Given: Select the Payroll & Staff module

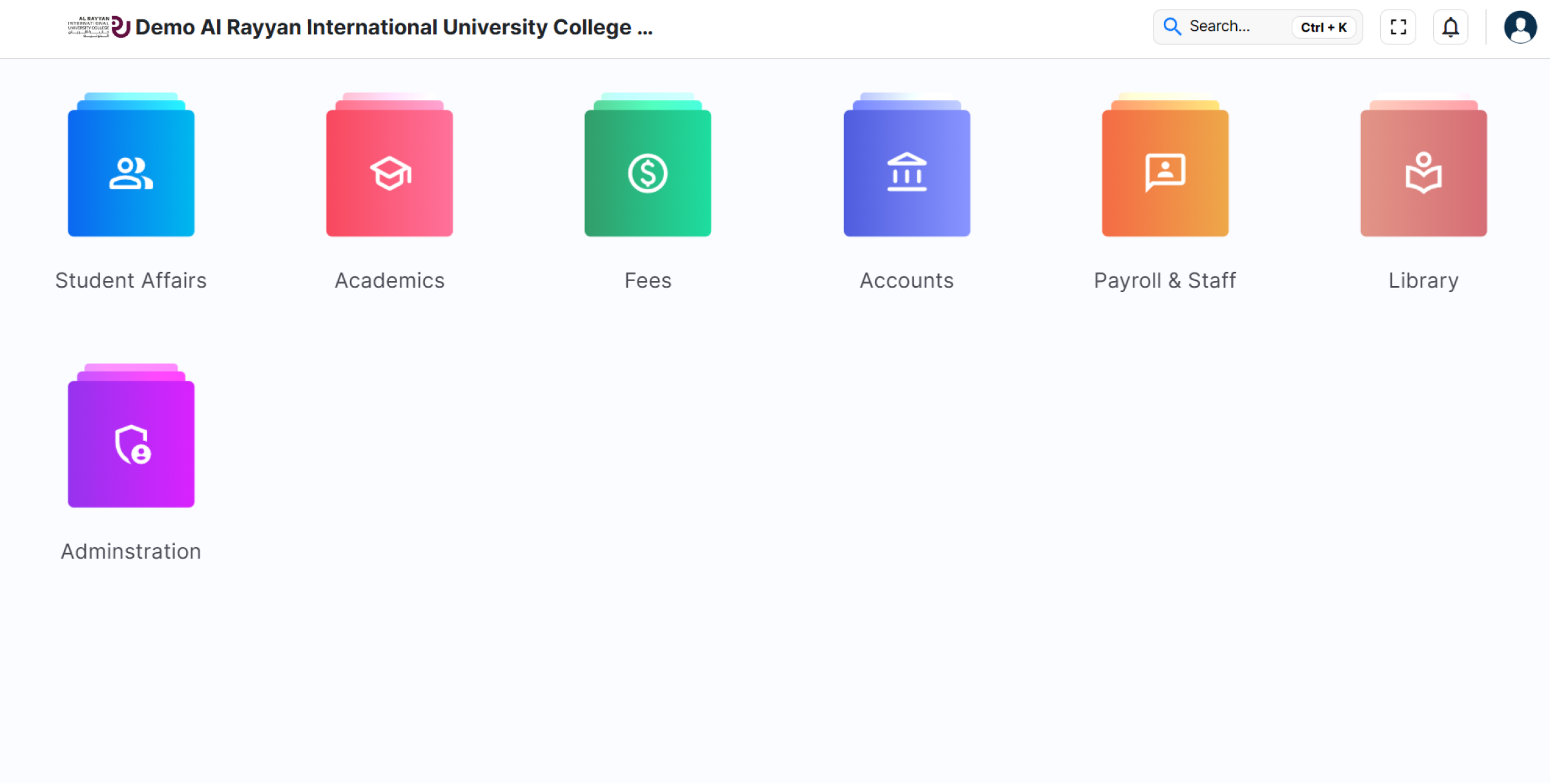Looking at the screenshot, I should [x=1165, y=172].
